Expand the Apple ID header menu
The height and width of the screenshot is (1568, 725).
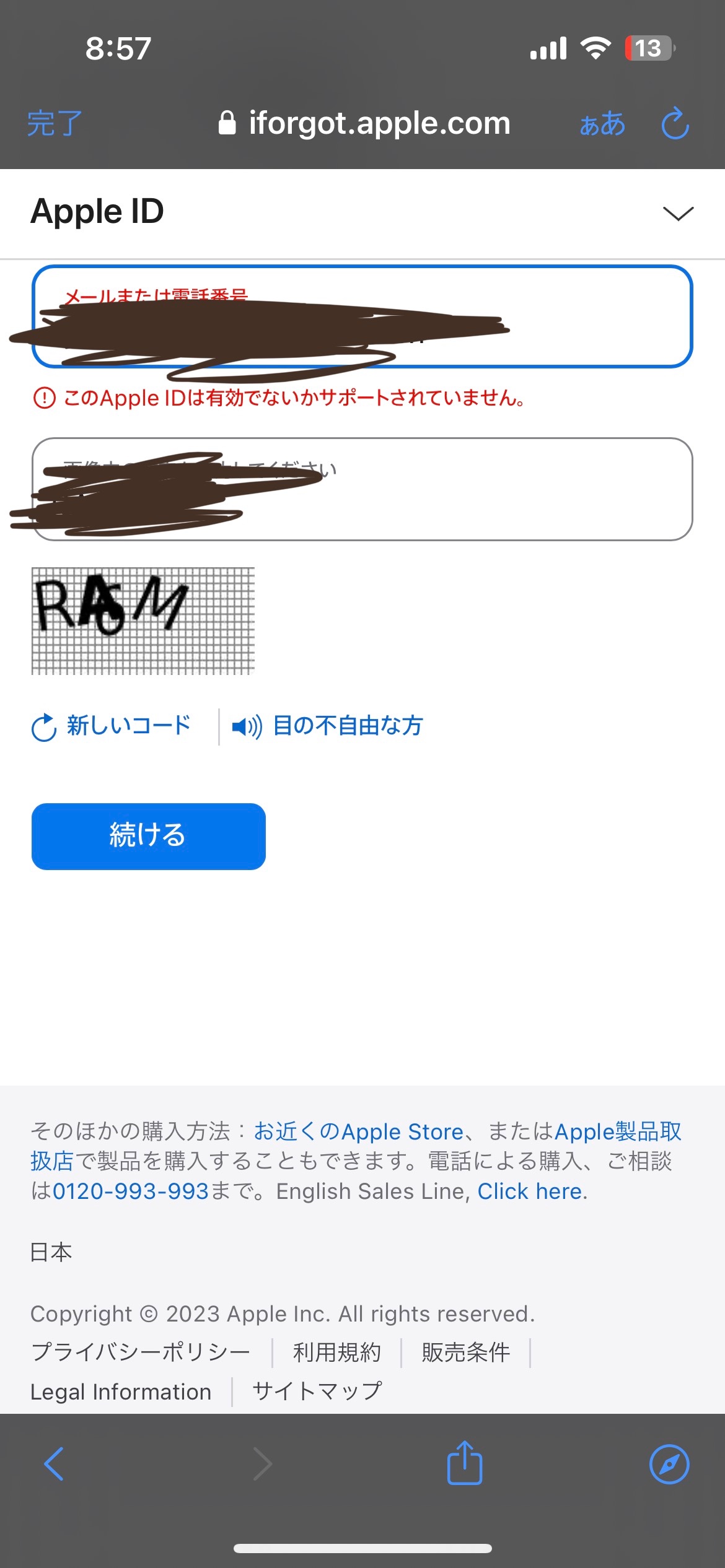tap(678, 213)
